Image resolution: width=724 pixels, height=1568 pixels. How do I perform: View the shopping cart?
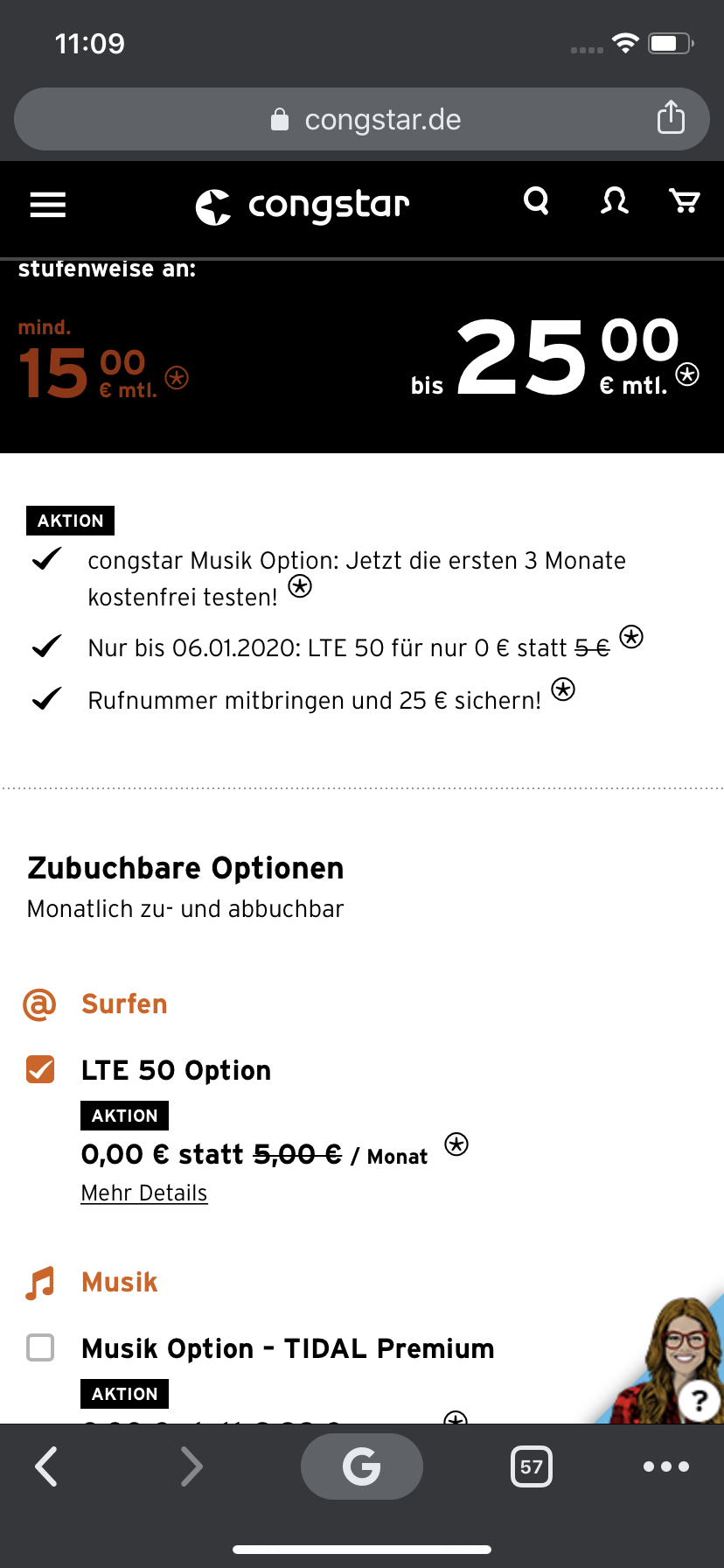point(684,202)
